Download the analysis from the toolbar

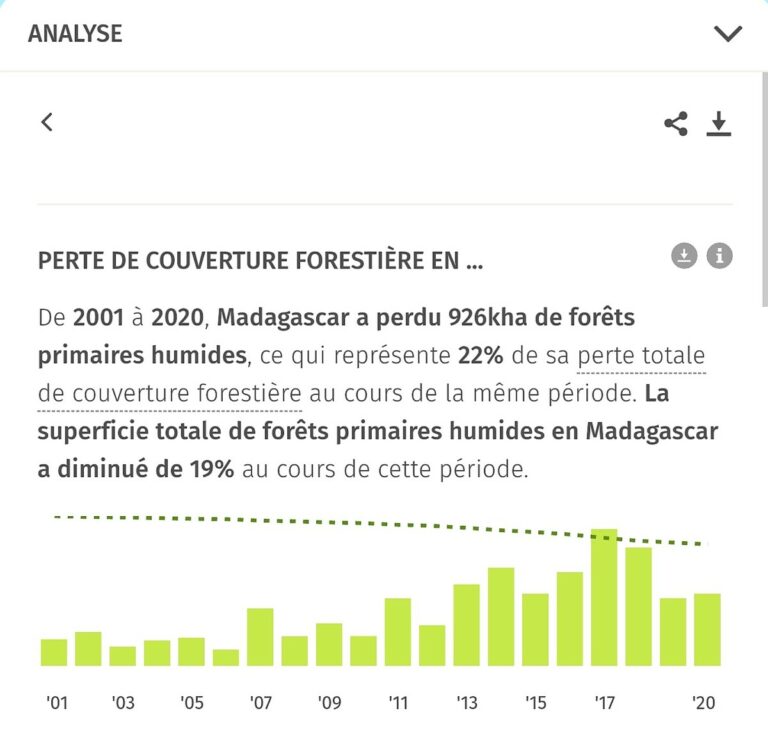tap(719, 124)
